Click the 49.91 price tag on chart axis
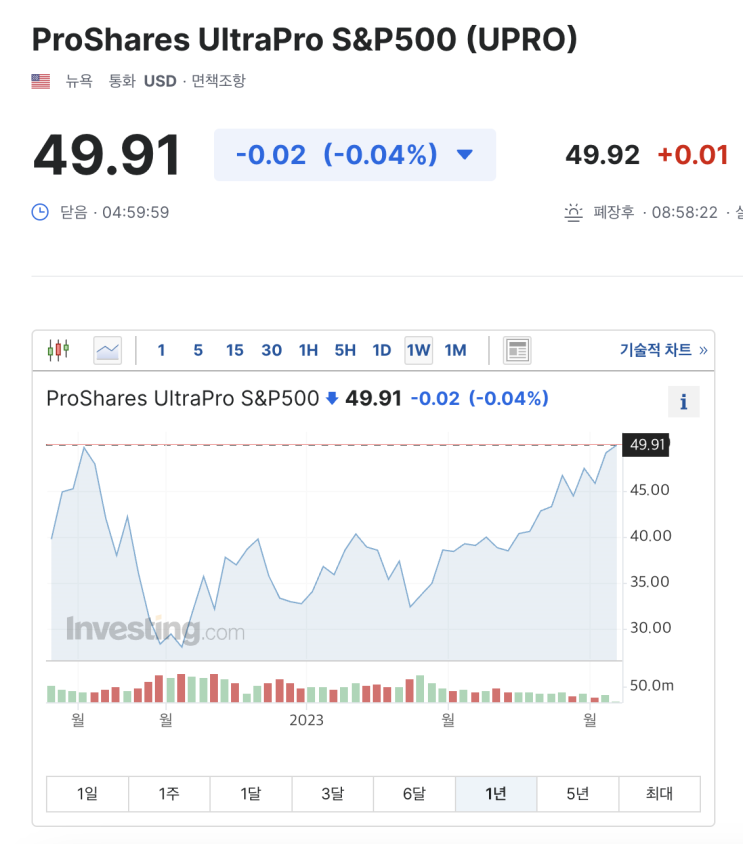This screenshot has width=743, height=844. (x=645, y=445)
